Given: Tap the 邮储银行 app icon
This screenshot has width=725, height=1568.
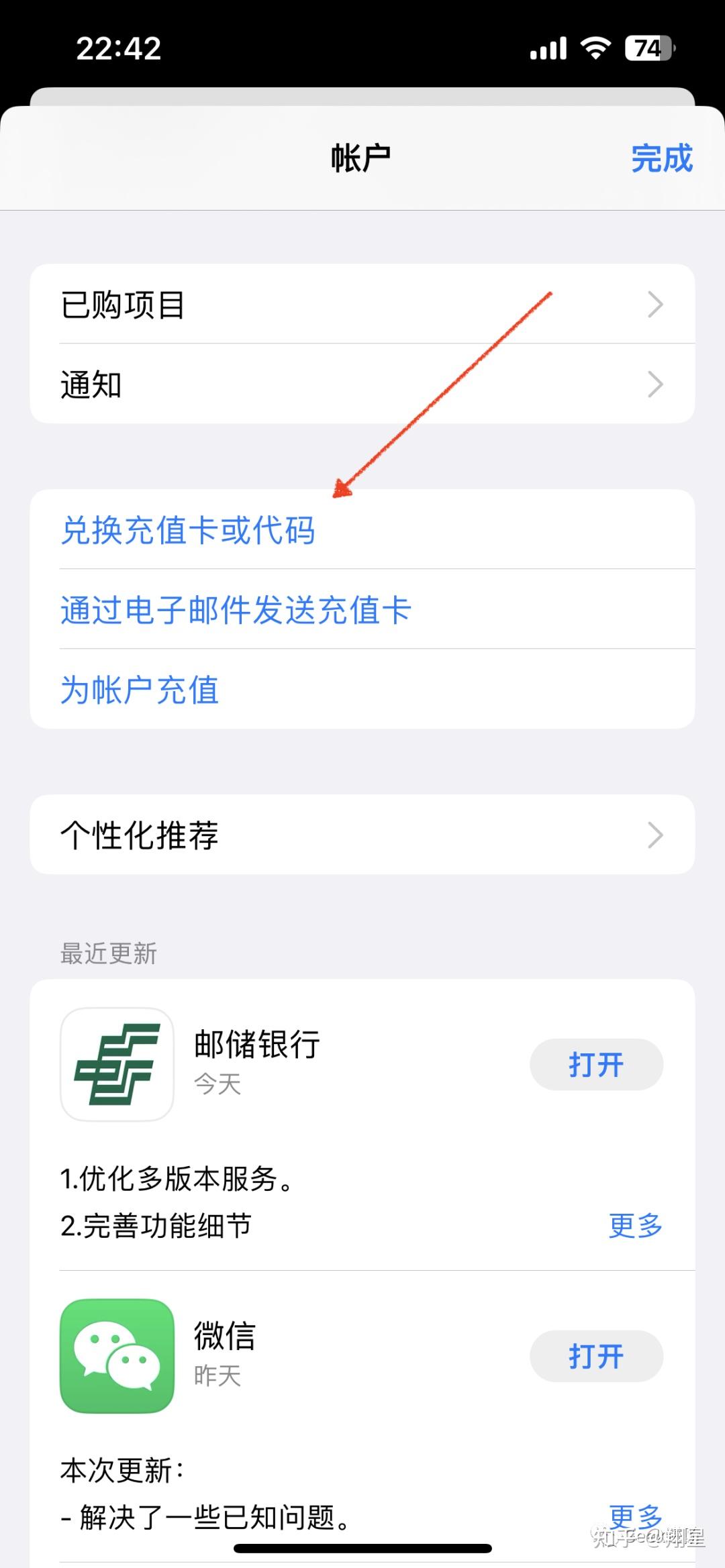Looking at the screenshot, I should [x=116, y=1064].
